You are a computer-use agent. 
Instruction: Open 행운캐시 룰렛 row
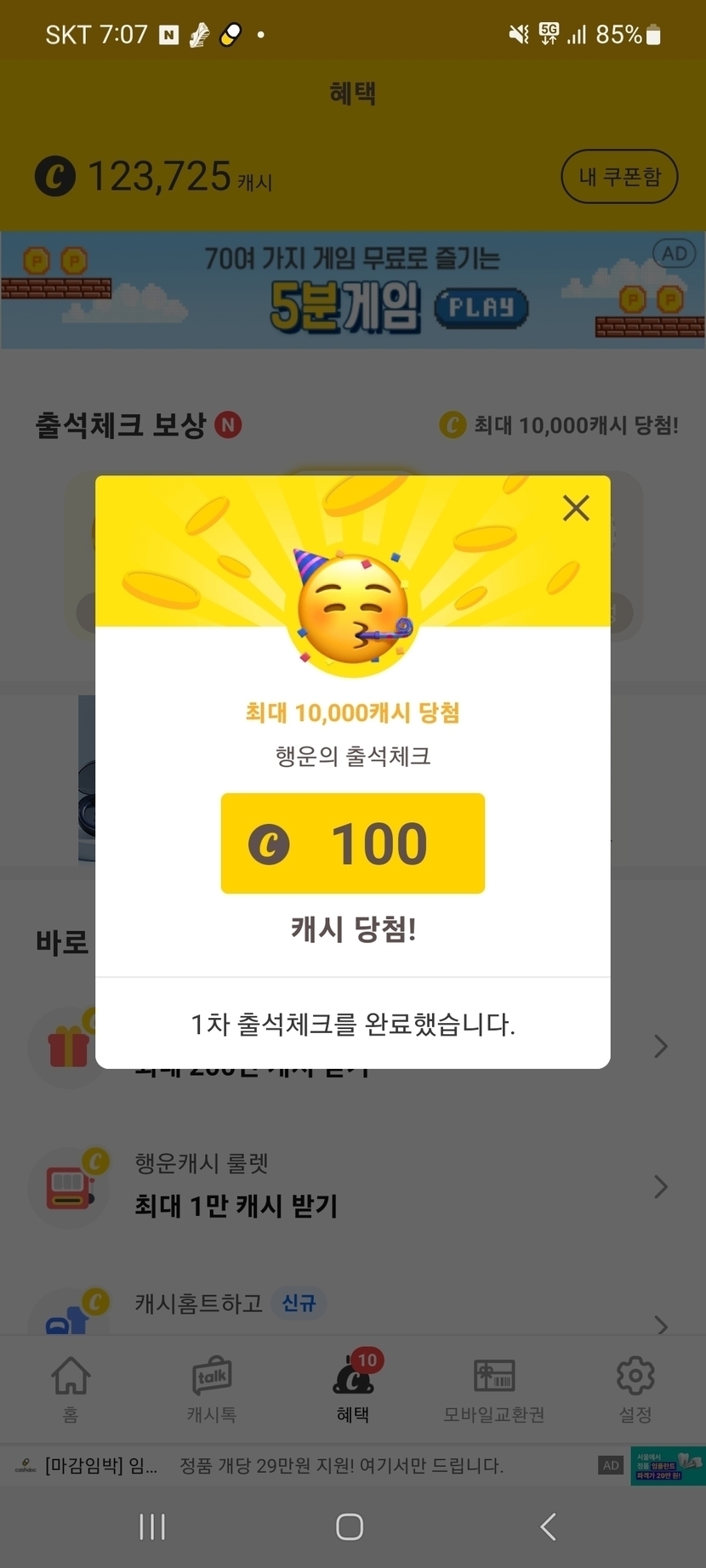[x=352, y=1186]
